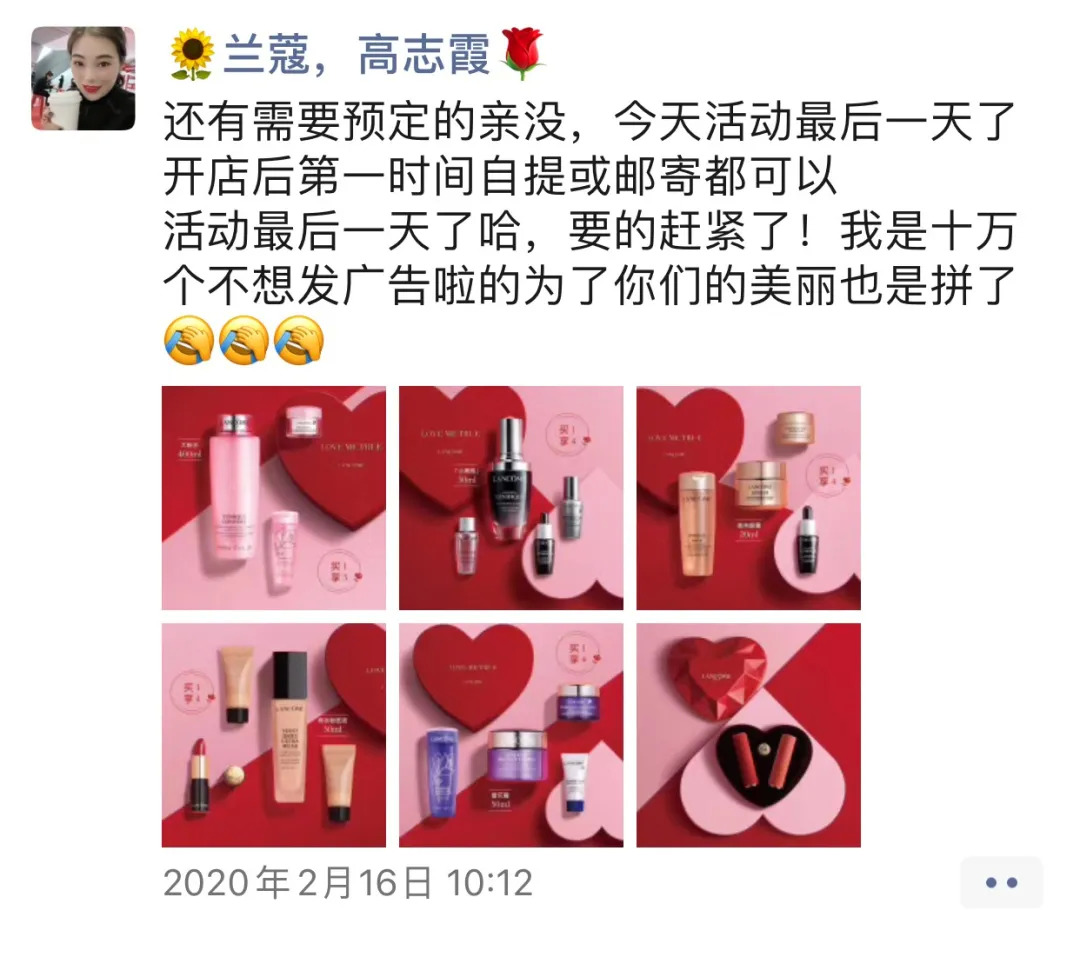View the black serum bottle photo
This screenshot has width=1080, height=957.
tap(511, 498)
